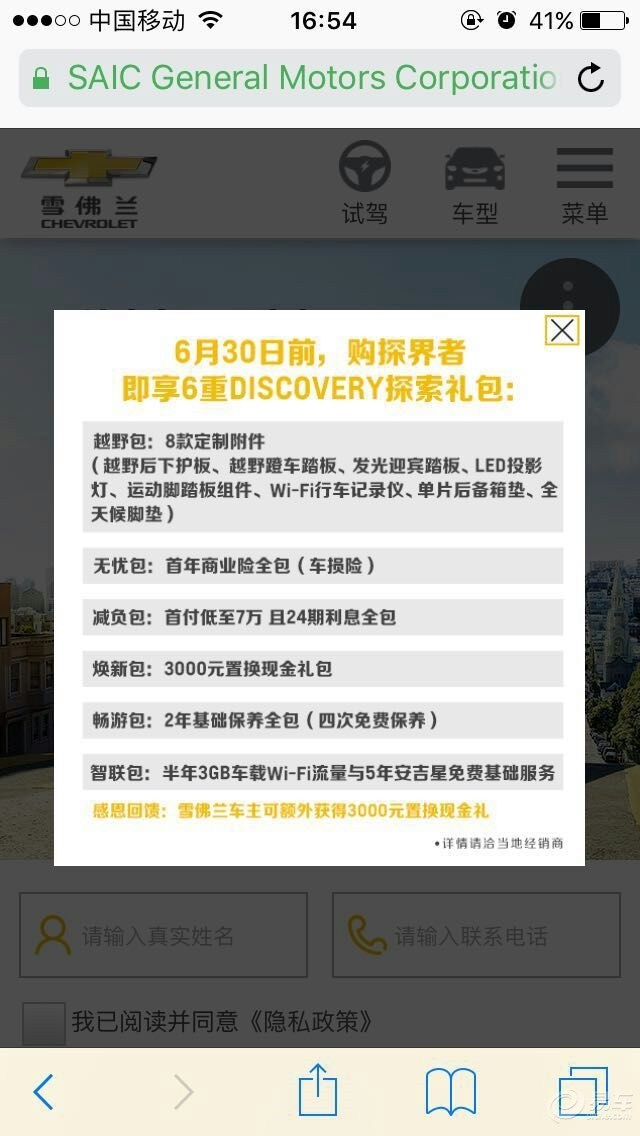Open the 车型 car models page
Image resolution: width=640 pixels, height=1136 pixels.
point(474,182)
